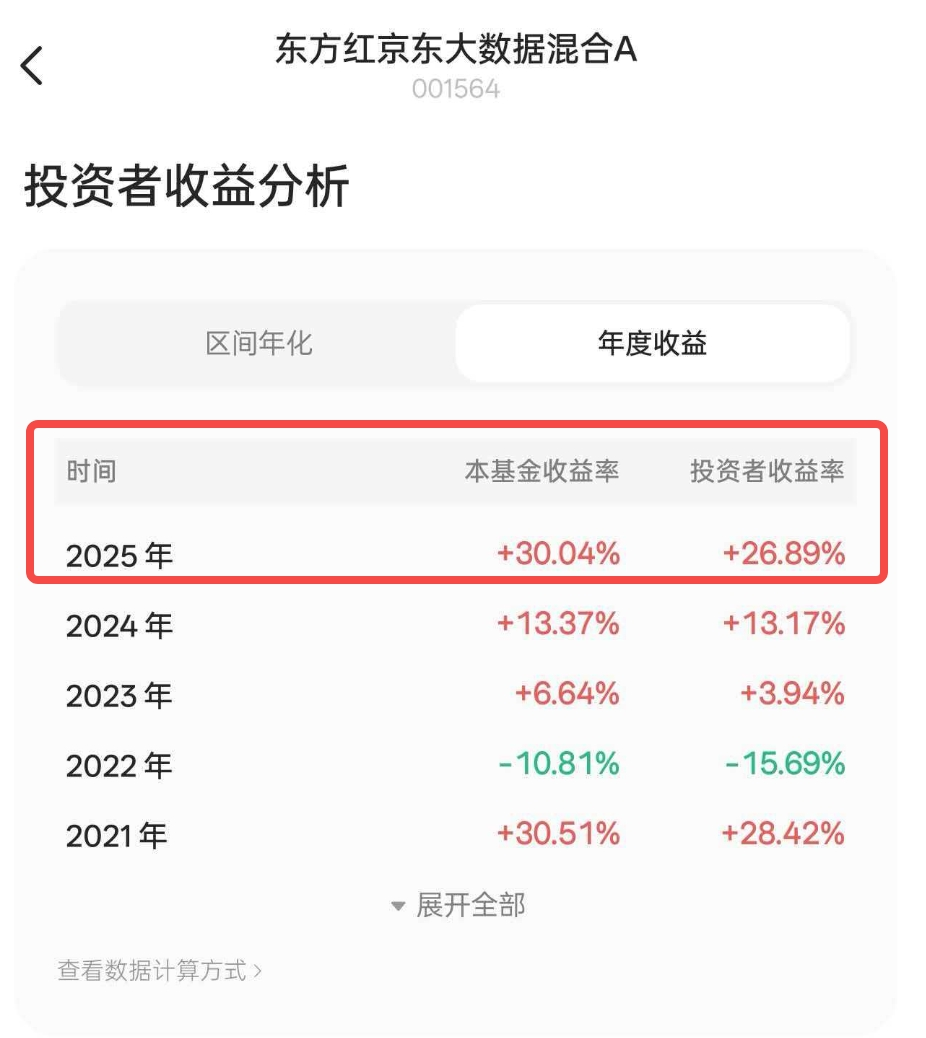Viewport: 926px width, 1038px height.
Task: Switch to the 区间年化 tab
Action: (259, 344)
